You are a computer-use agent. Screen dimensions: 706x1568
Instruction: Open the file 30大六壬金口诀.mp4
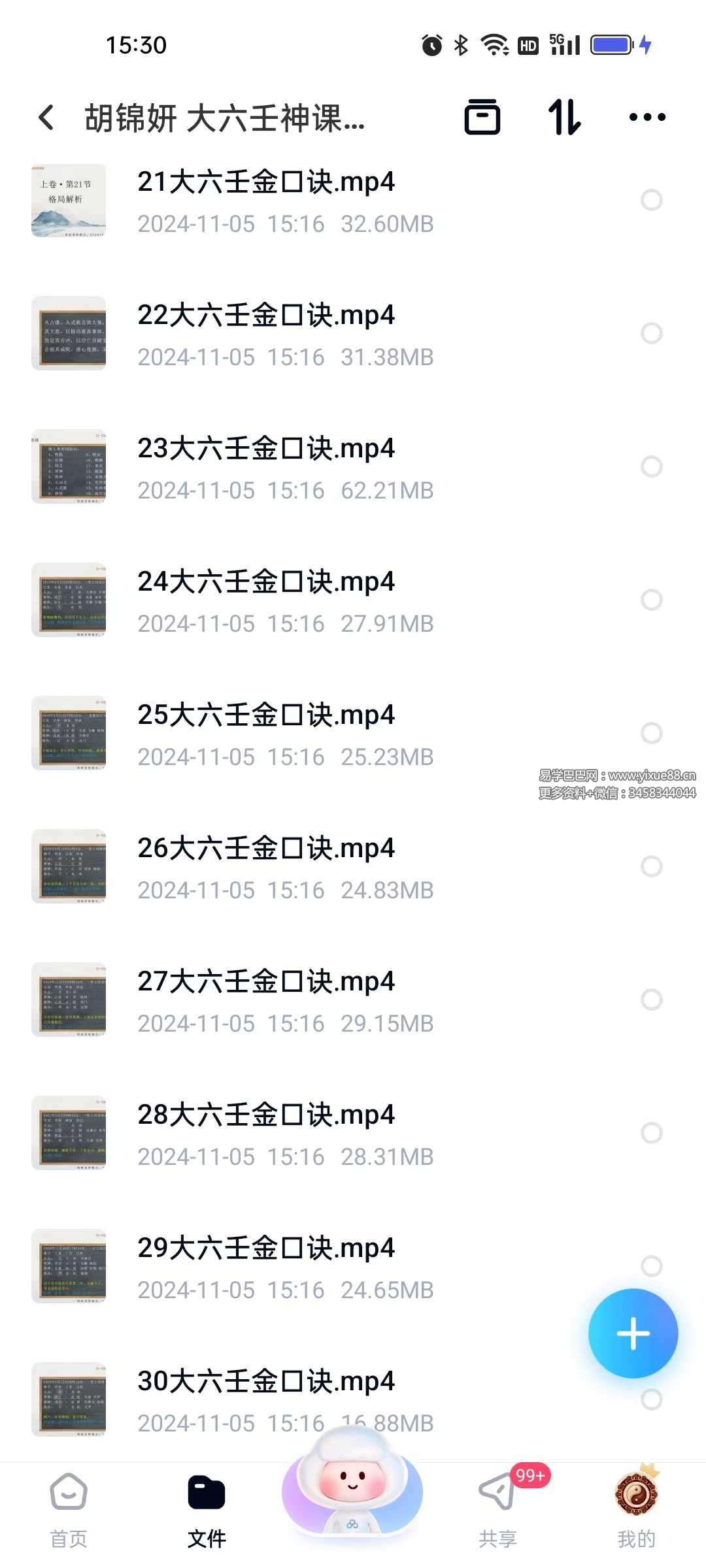(265, 1382)
